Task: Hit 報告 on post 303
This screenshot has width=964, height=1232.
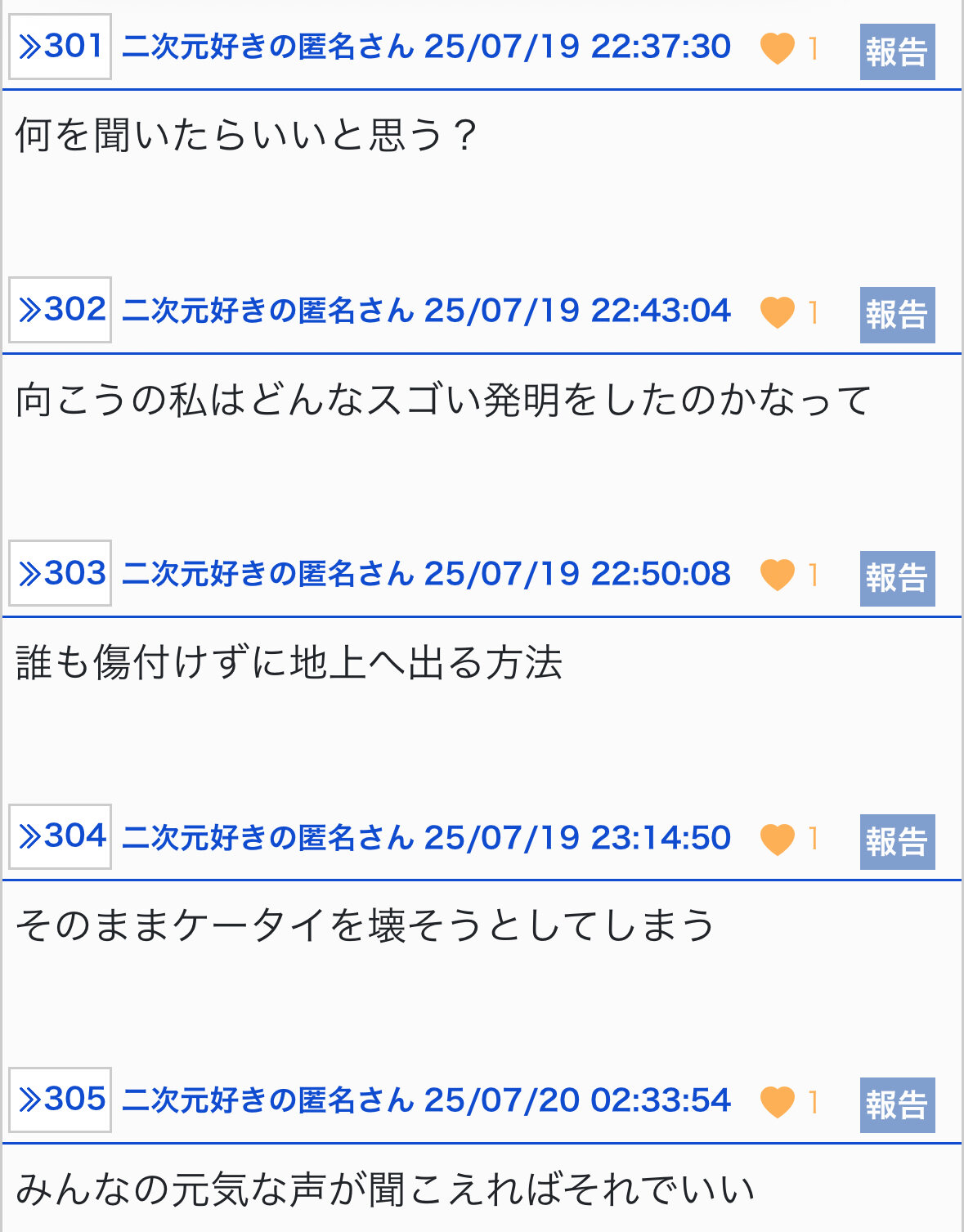Action: coord(897,578)
